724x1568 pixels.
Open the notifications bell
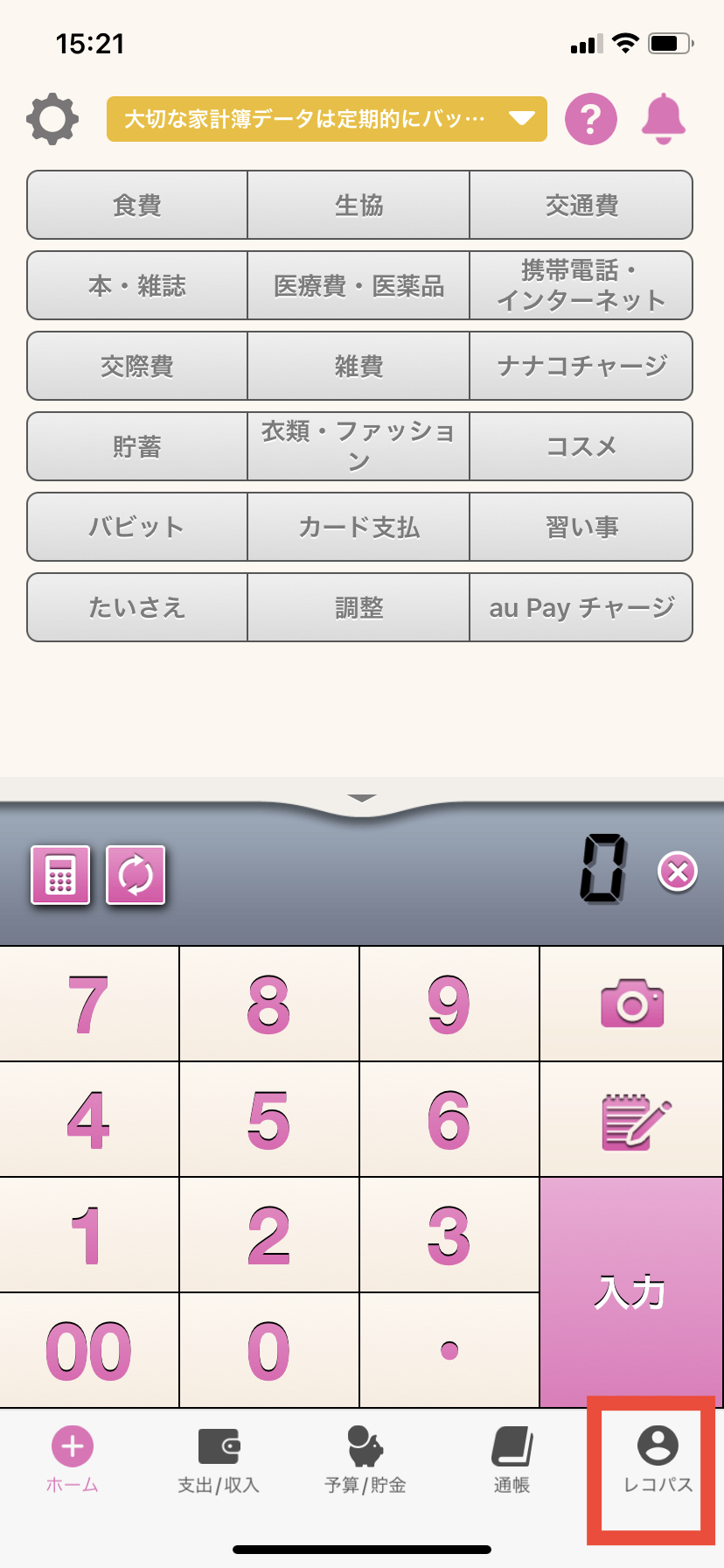[x=664, y=119]
